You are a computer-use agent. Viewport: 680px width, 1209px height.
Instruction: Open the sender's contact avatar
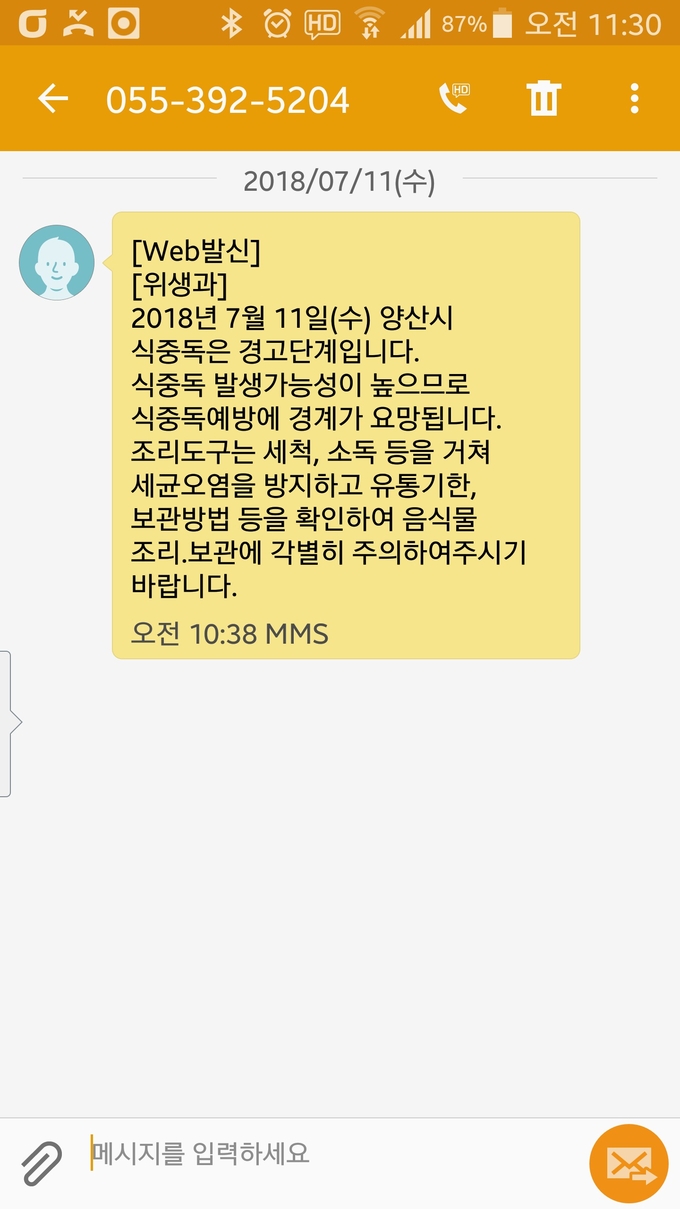[x=57, y=262]
